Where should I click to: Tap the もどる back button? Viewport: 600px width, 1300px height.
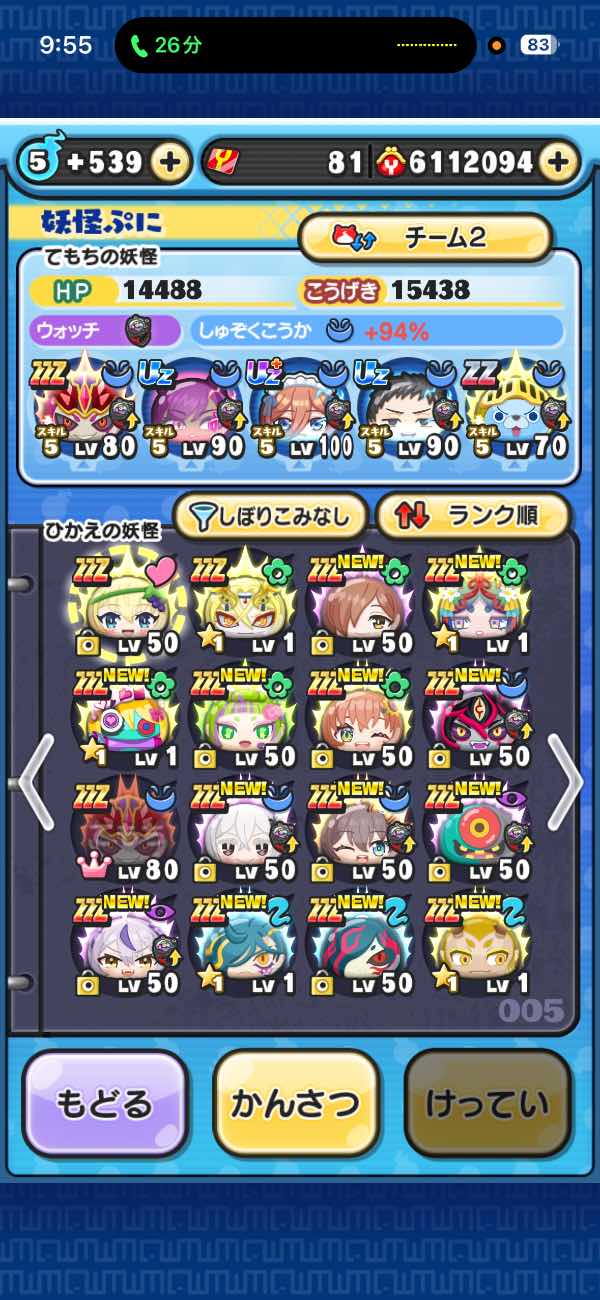tap(105, 1102)
